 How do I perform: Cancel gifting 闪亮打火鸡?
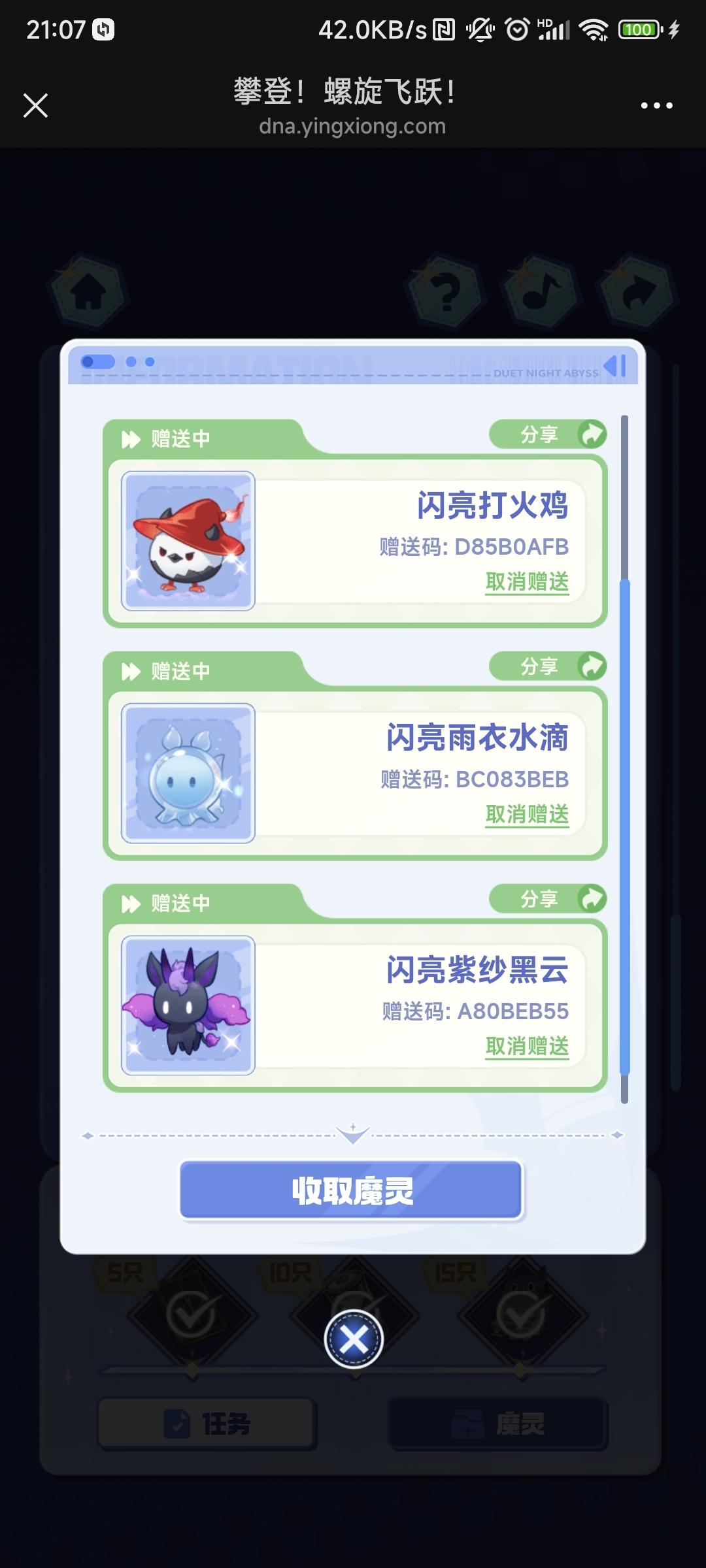click(527, 581)
